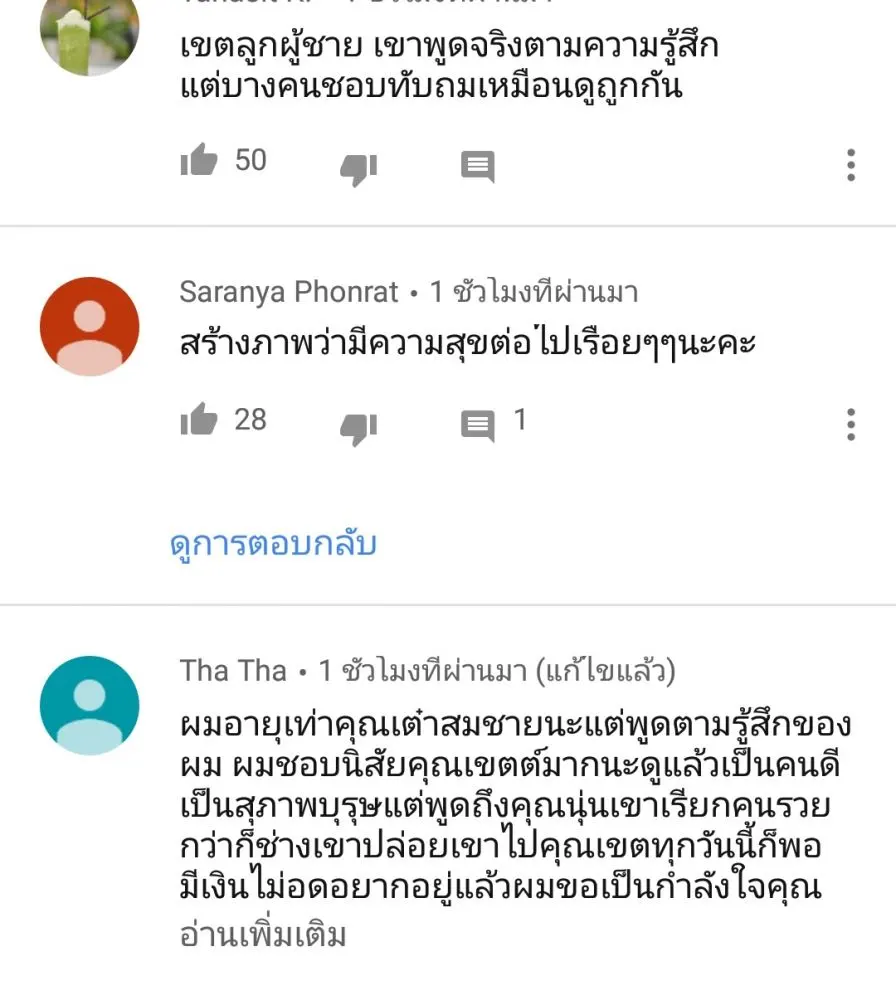Like the comment with 50 likes
896x1000 pixels.
click(199, 160)
